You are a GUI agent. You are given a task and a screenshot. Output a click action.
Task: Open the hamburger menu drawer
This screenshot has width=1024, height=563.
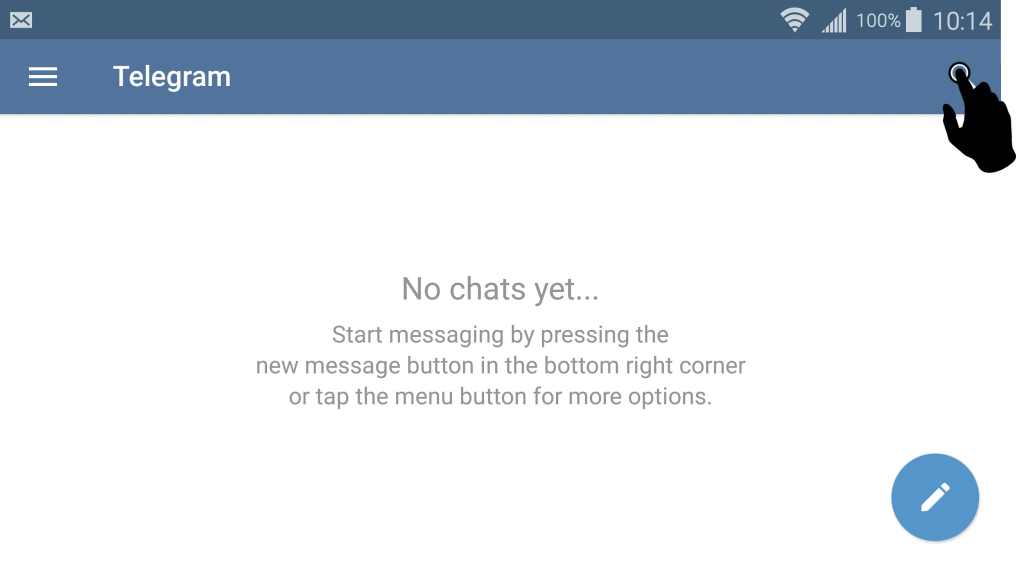tap(43, 77)
